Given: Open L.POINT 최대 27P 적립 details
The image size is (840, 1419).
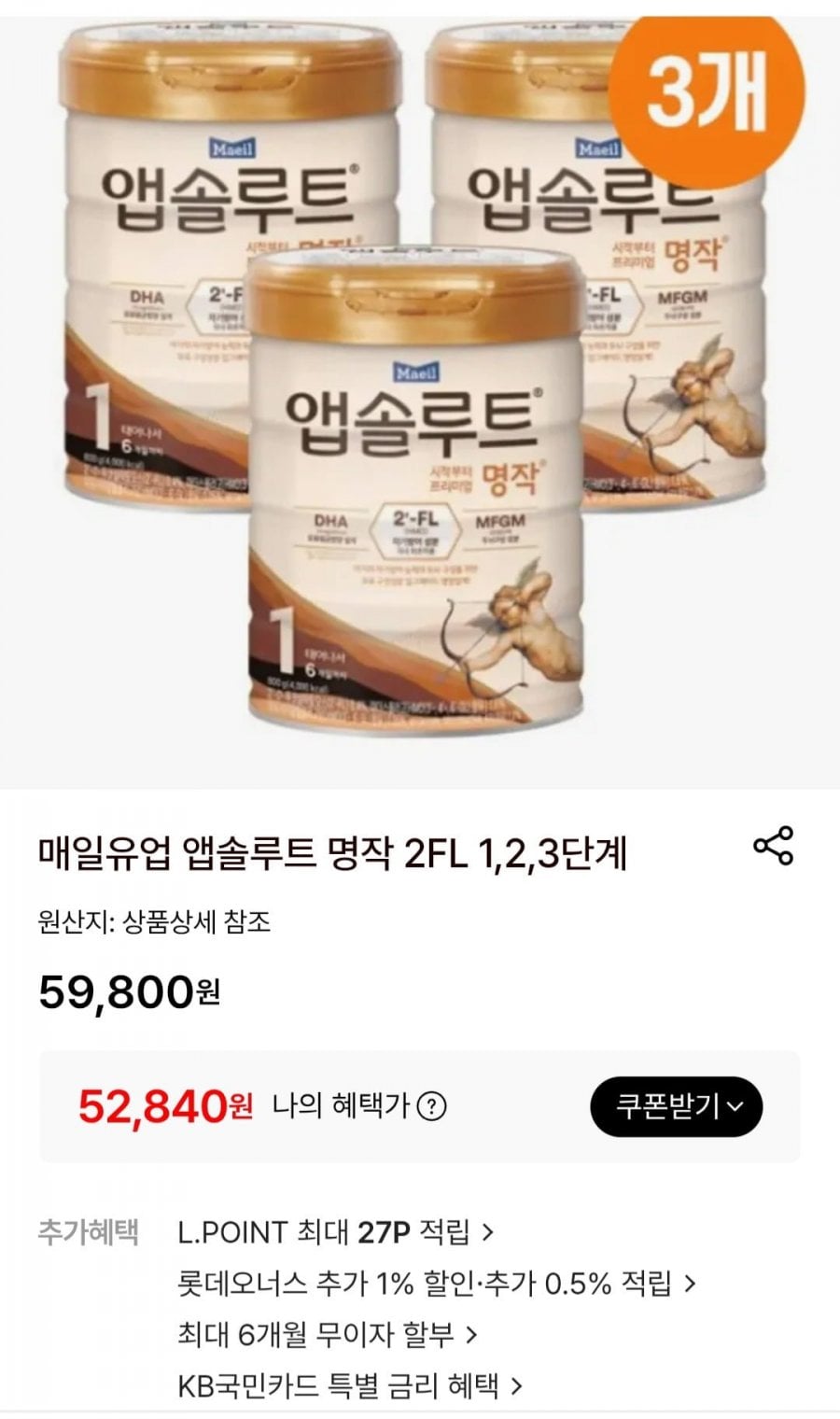Looking at the screenshot, I should [335, 1232].
